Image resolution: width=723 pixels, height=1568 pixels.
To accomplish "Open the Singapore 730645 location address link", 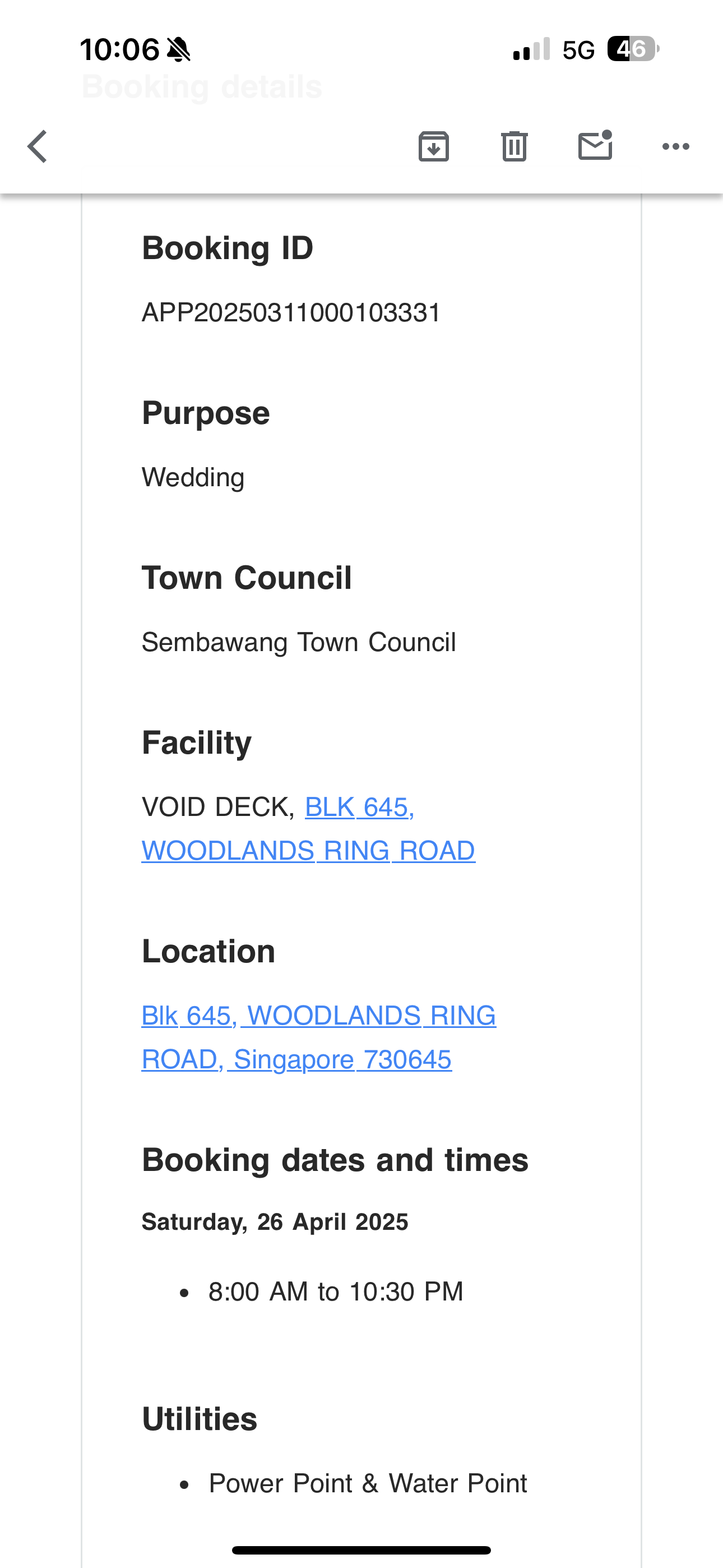I will (x=318, y=1038).
